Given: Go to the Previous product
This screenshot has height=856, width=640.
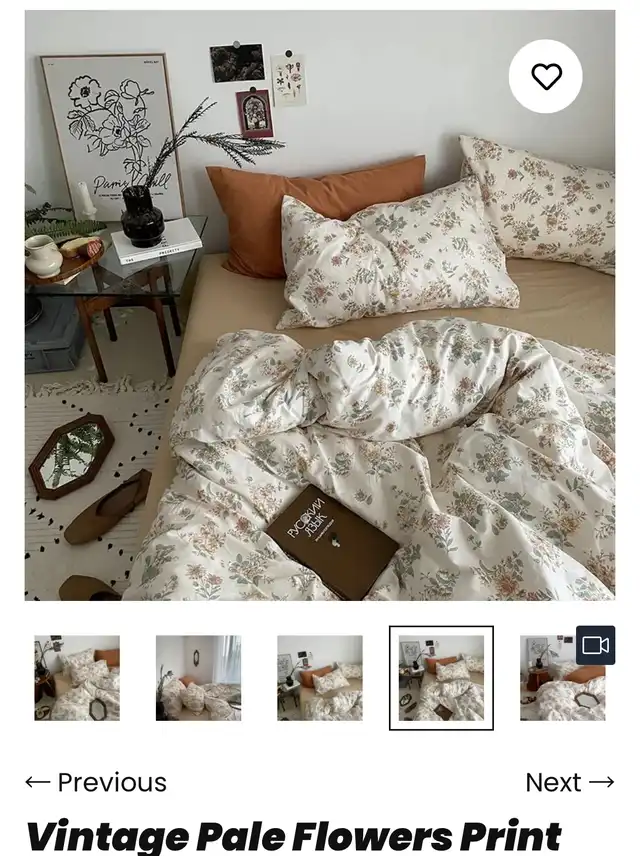Looking at the screenshot, I should (x=96, y=782).
